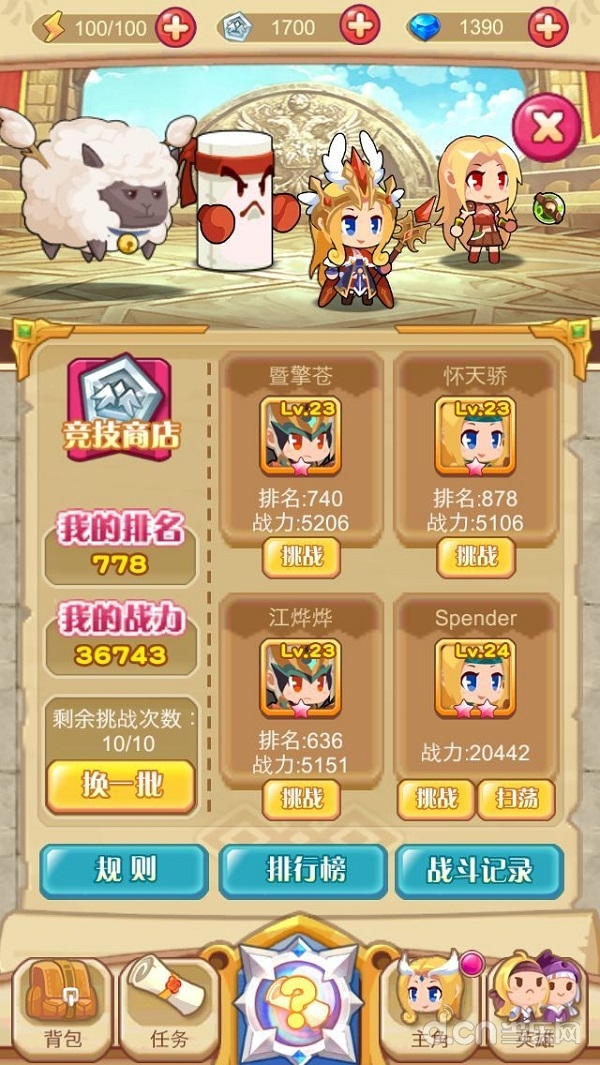Buy more blue diamonds with the plus

[x=548, y=27]
